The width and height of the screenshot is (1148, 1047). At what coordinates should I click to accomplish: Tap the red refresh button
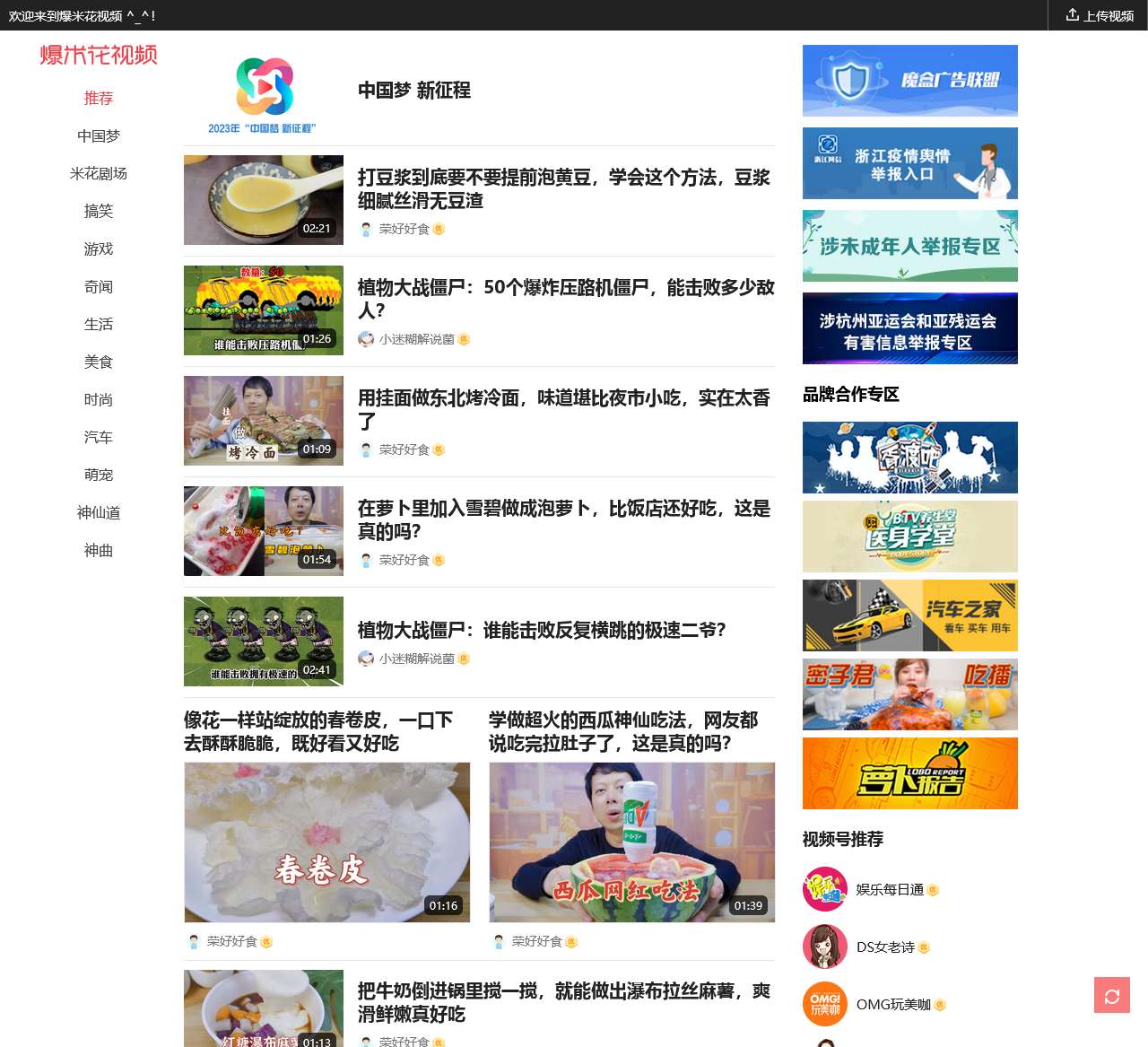pos(1111,995)
